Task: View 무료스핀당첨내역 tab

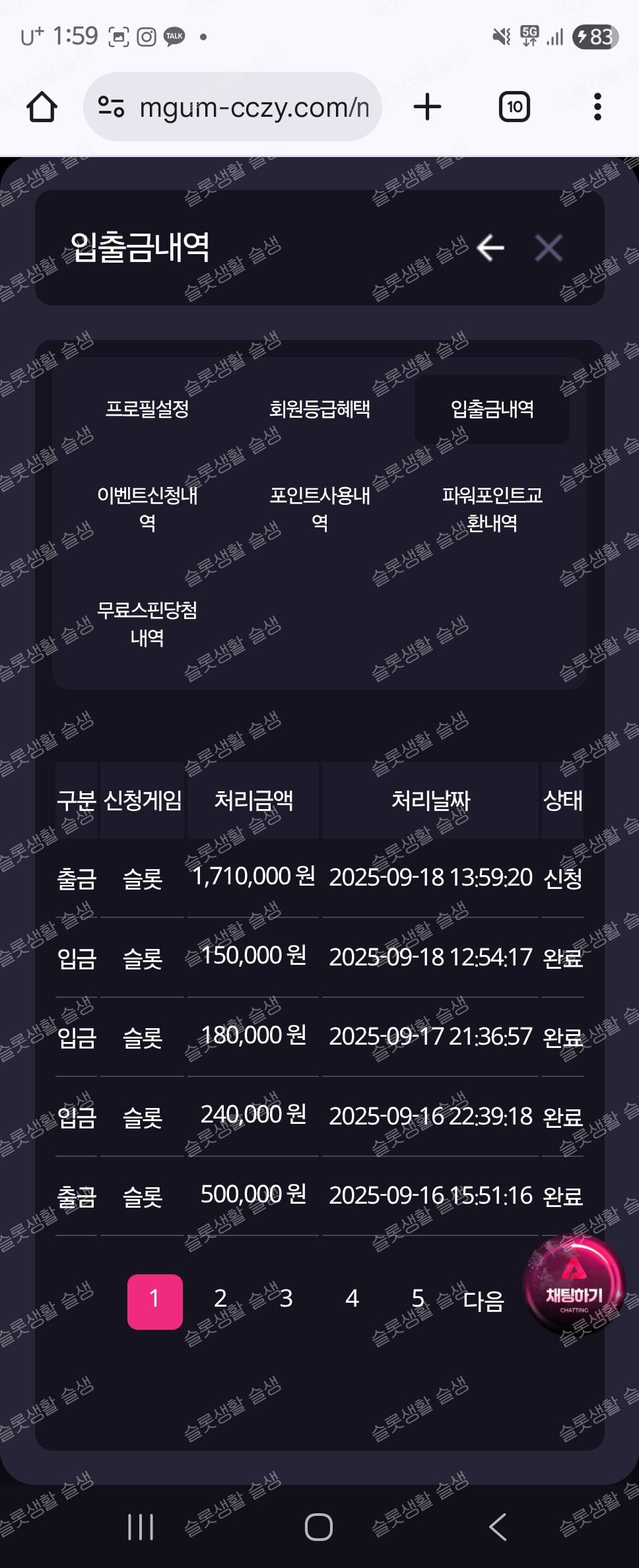Action: [147, 623]
